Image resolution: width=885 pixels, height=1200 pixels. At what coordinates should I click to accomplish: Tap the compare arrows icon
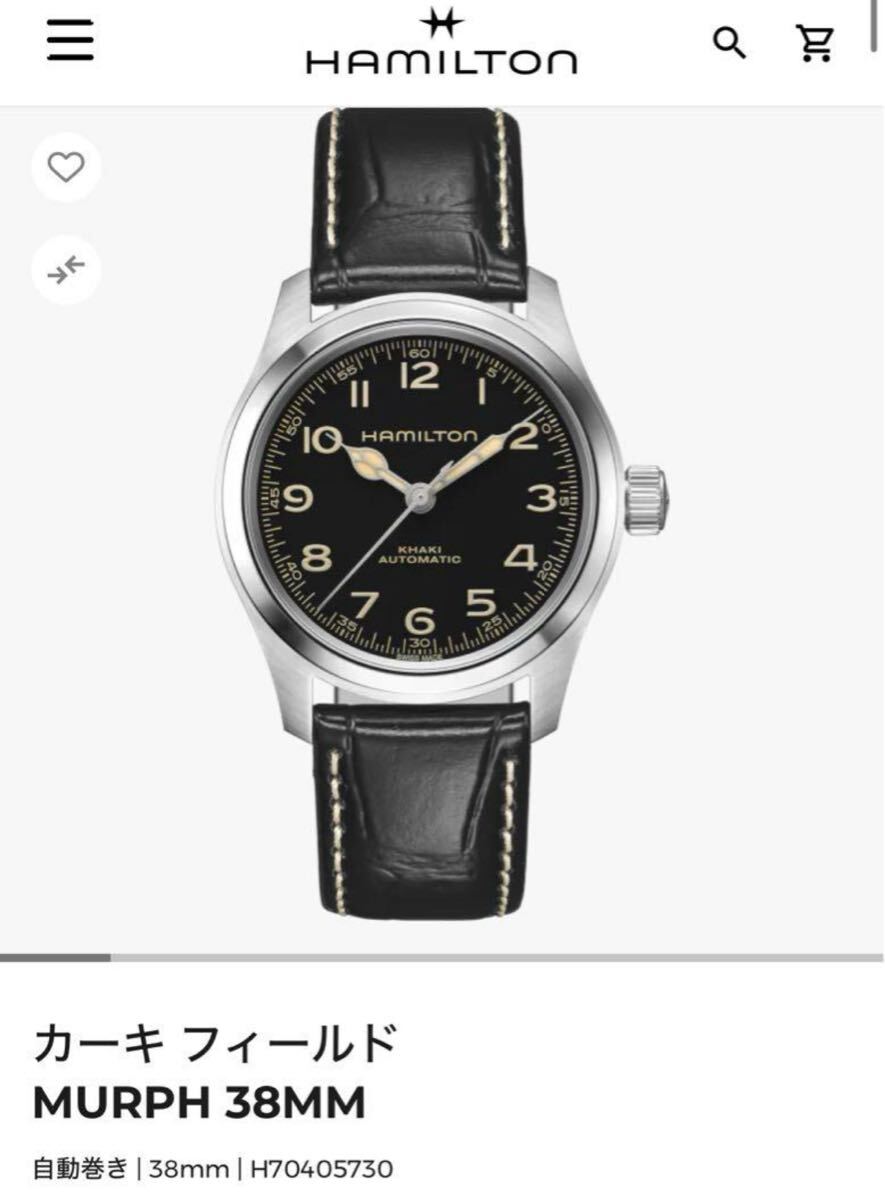coord(67,270)
